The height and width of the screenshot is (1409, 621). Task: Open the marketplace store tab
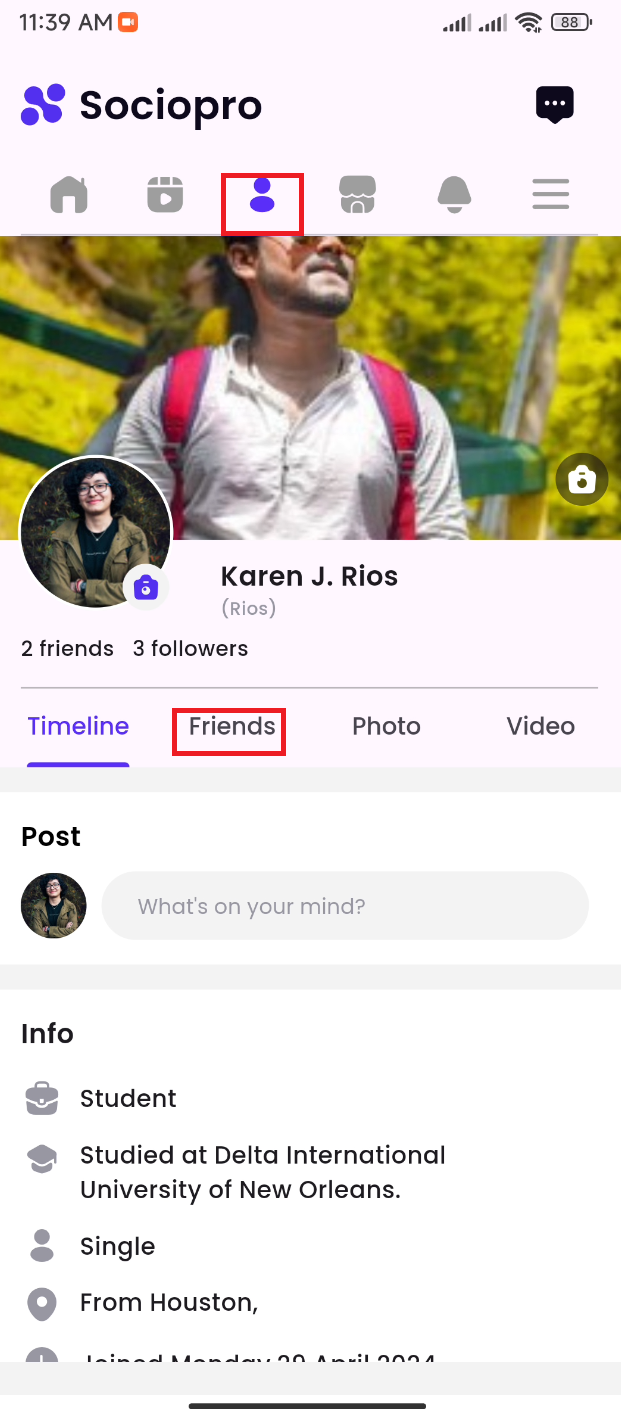[357, 194]
